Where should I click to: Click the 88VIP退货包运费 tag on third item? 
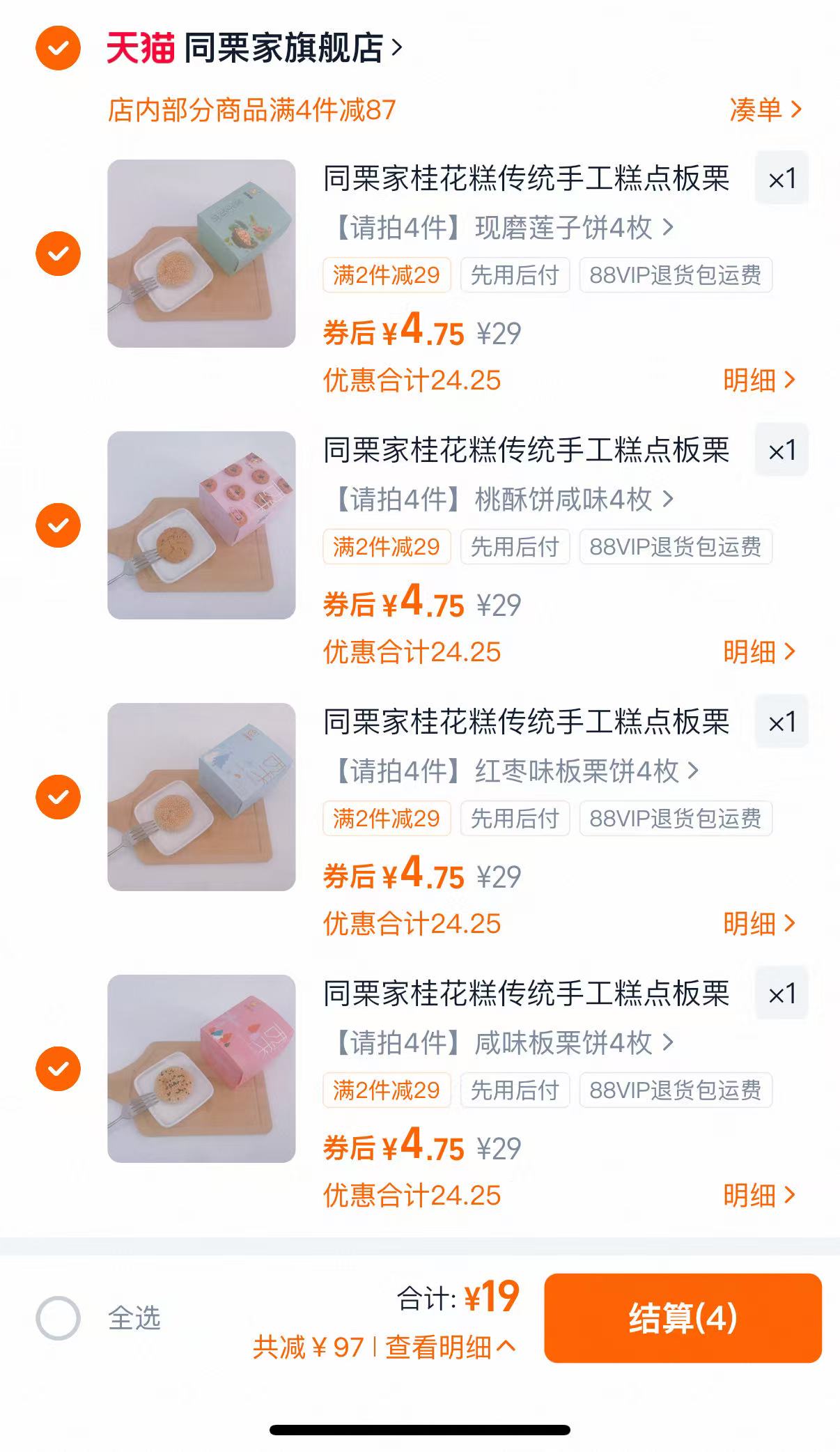pos(676,819)
